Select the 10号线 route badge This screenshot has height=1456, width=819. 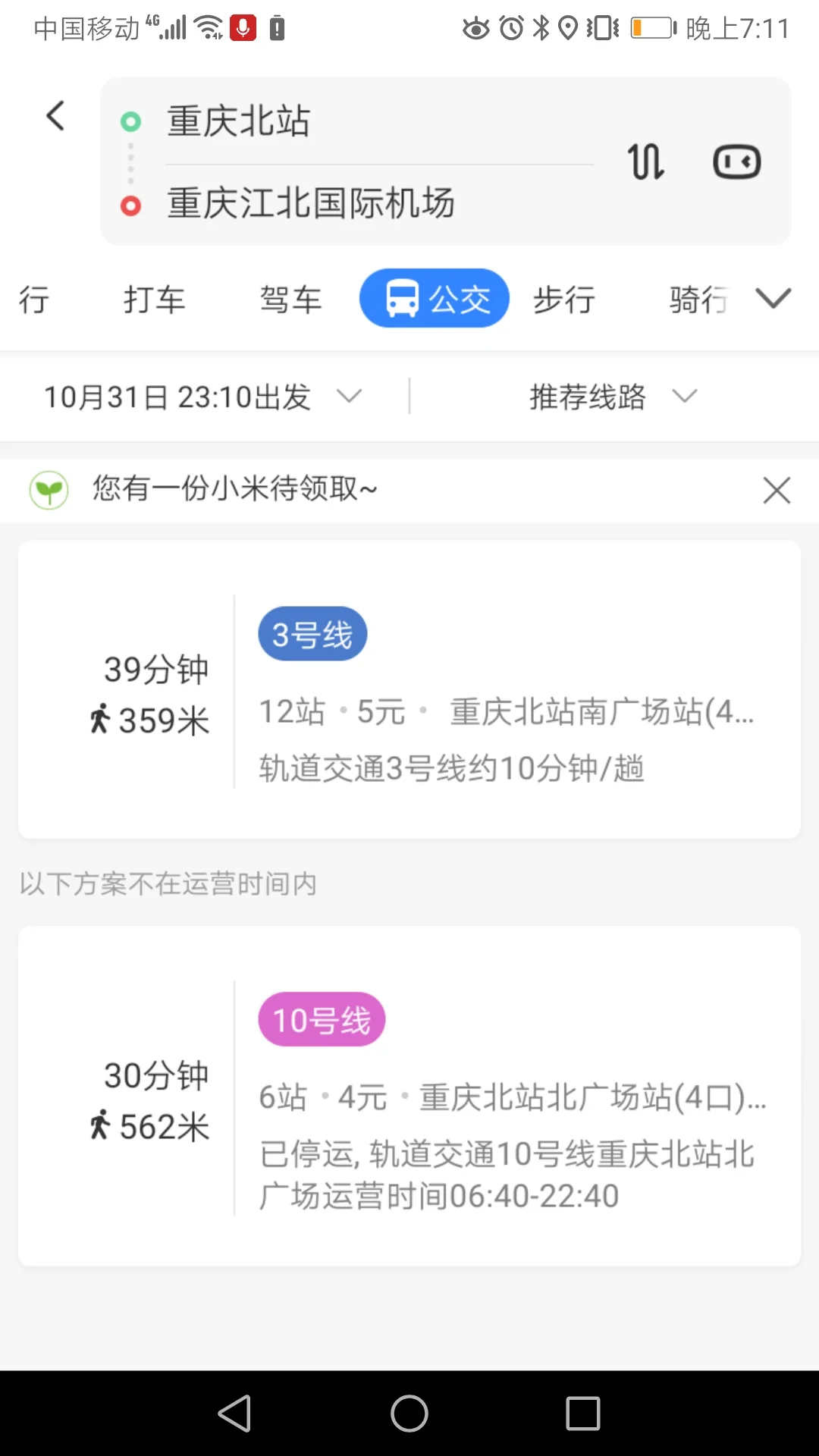[321, 1019]
